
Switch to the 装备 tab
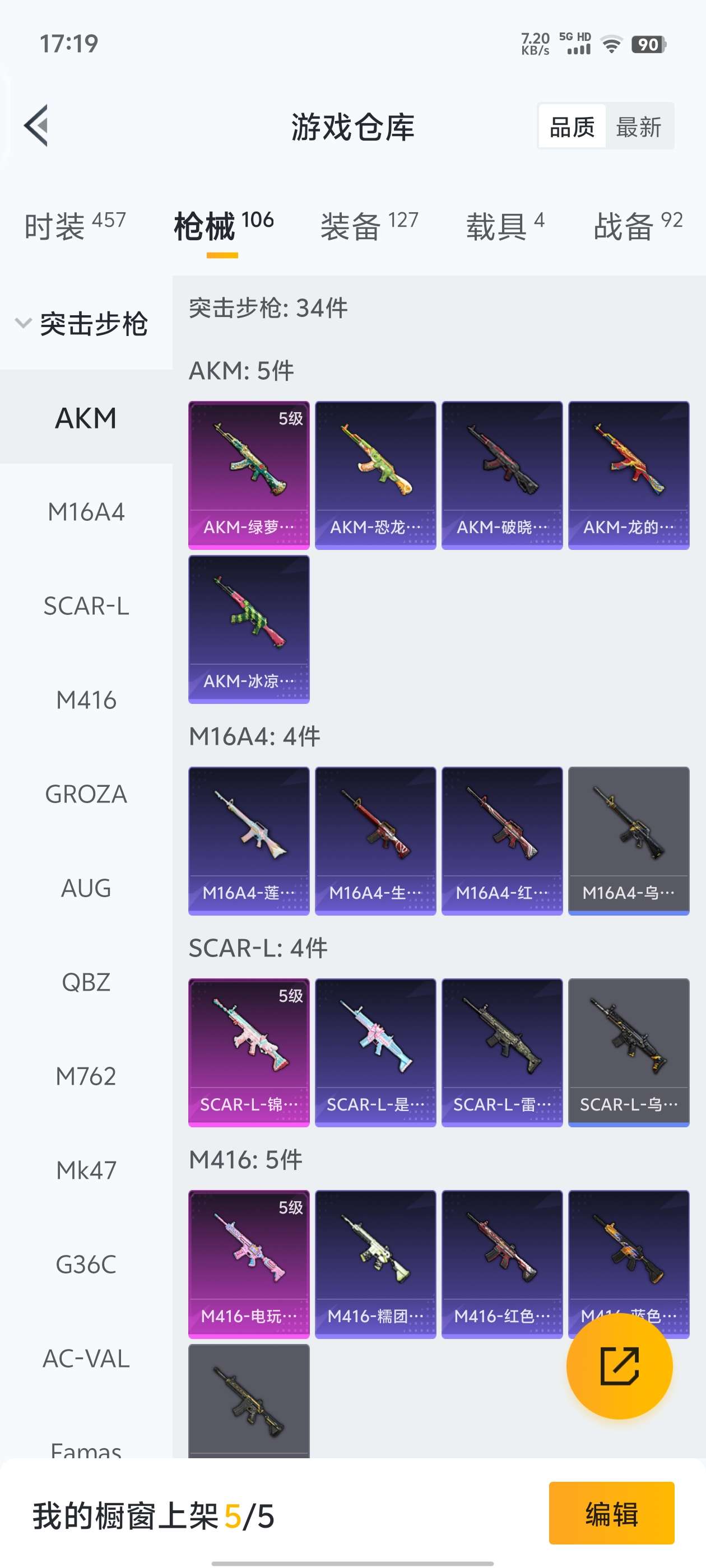tap(369, 226)
